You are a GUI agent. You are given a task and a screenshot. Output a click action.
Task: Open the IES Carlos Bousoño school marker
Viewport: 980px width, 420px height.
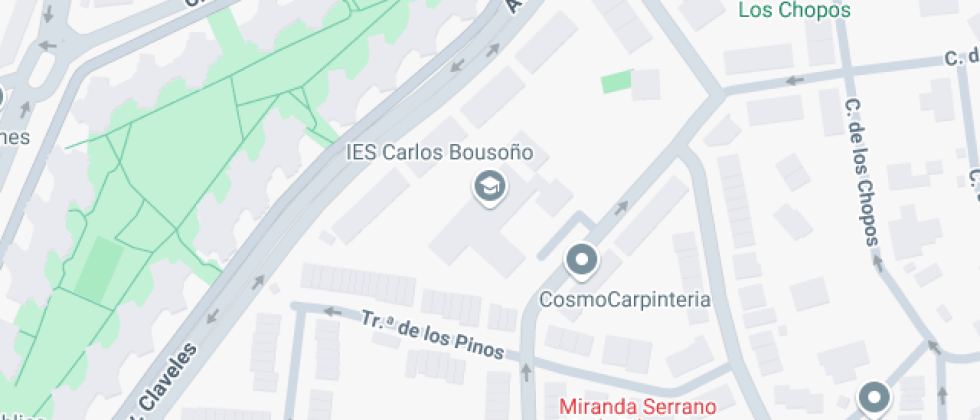pos(488,185)
